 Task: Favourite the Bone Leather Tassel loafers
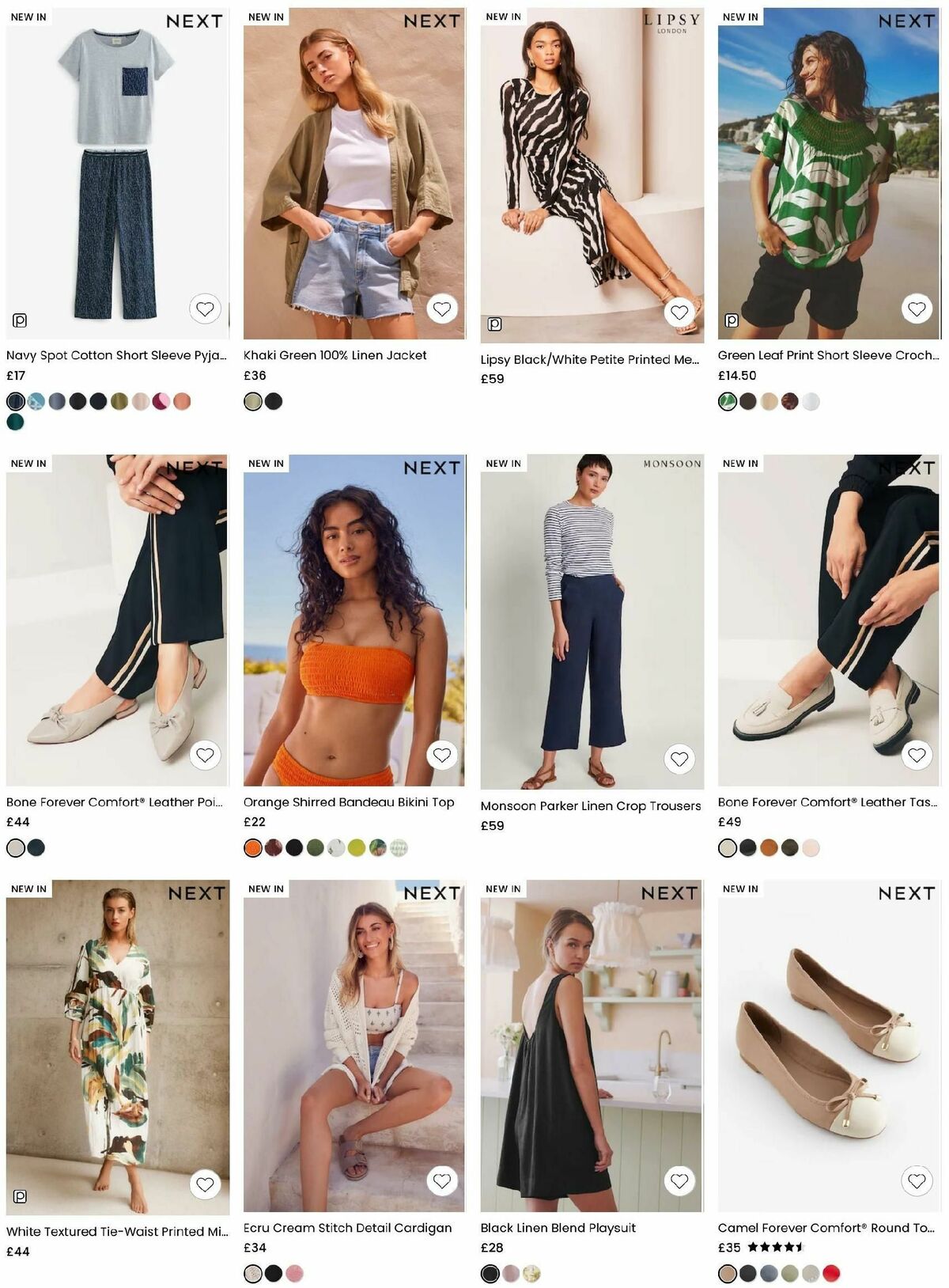(x=918, y=756)
